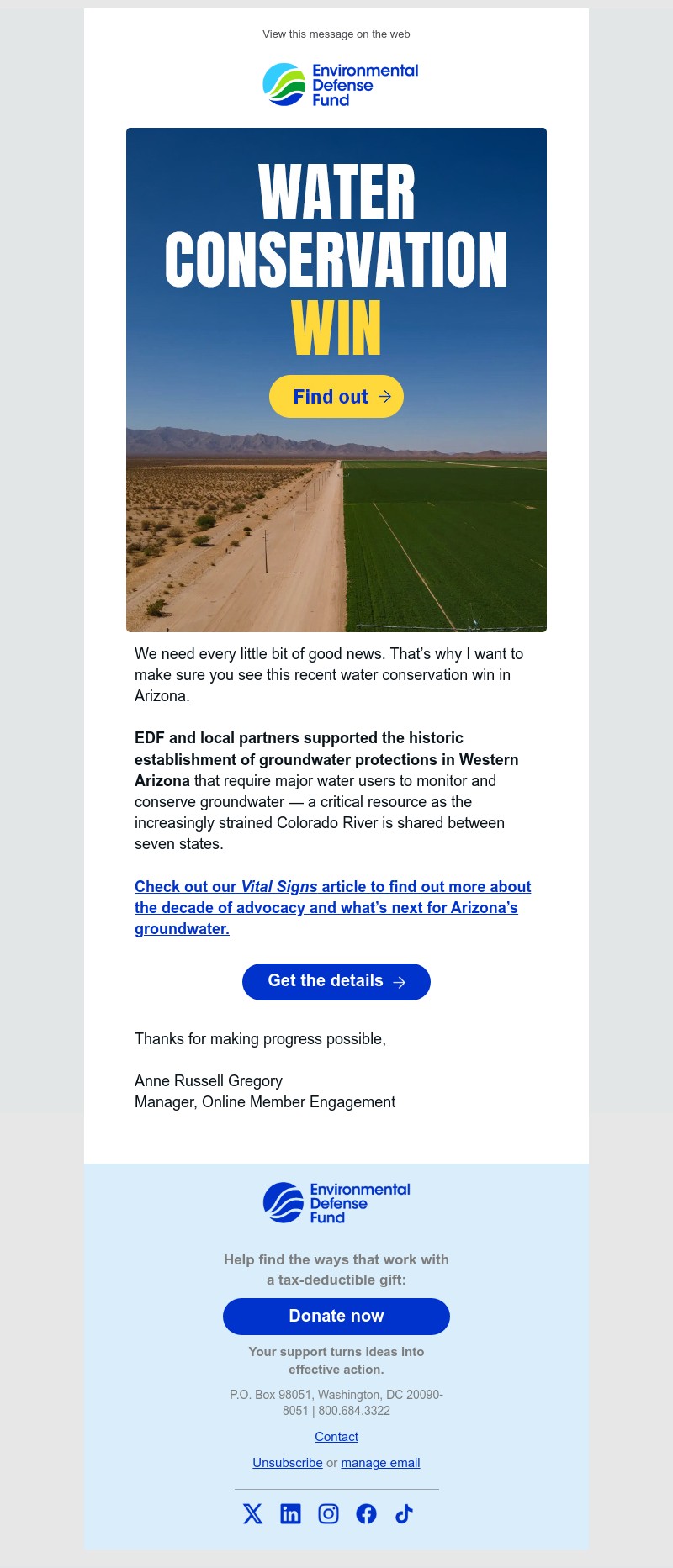
Task: Click the Donate now button
Action: 336,1316
